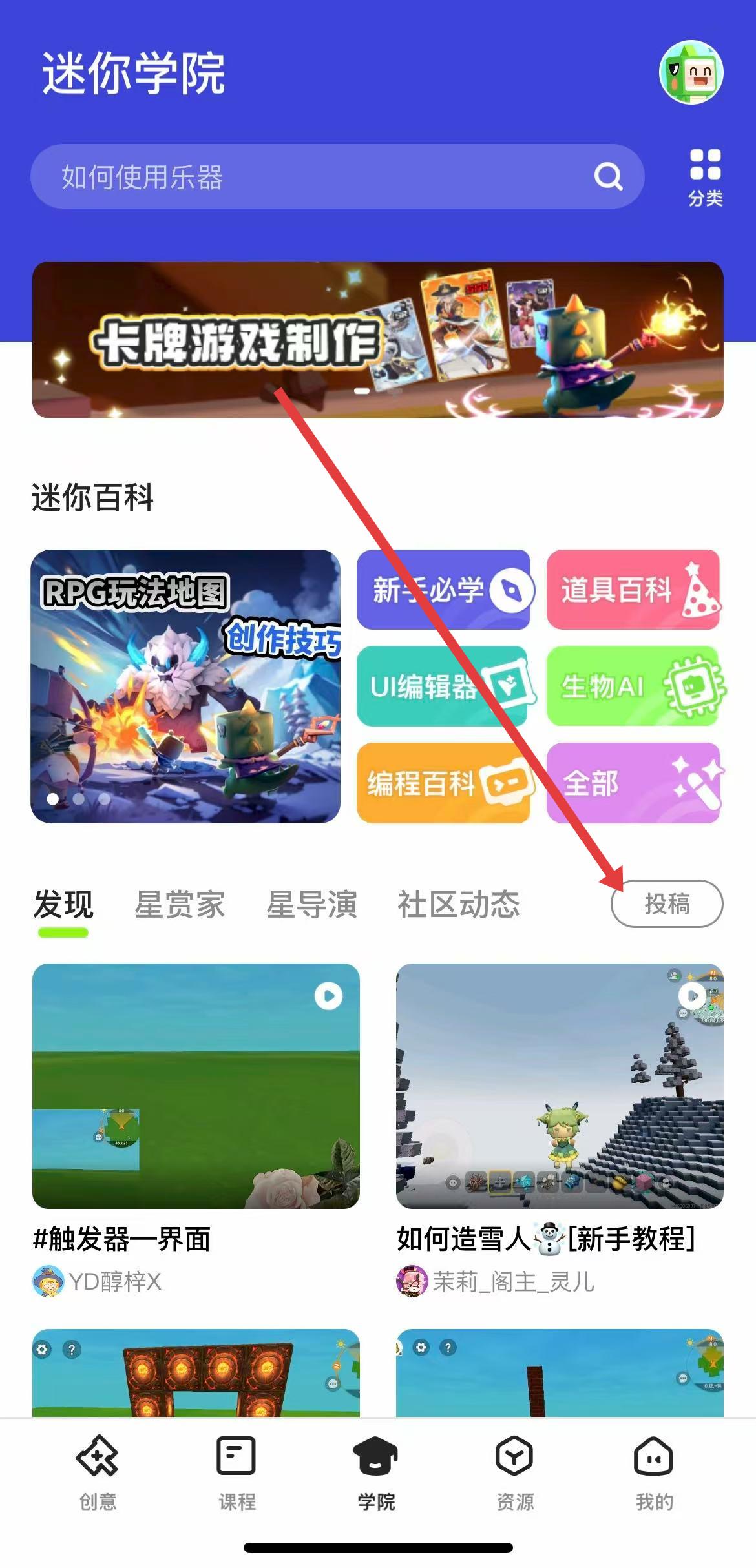Open the RPG玩法地图 创作技巧 card

185,686
